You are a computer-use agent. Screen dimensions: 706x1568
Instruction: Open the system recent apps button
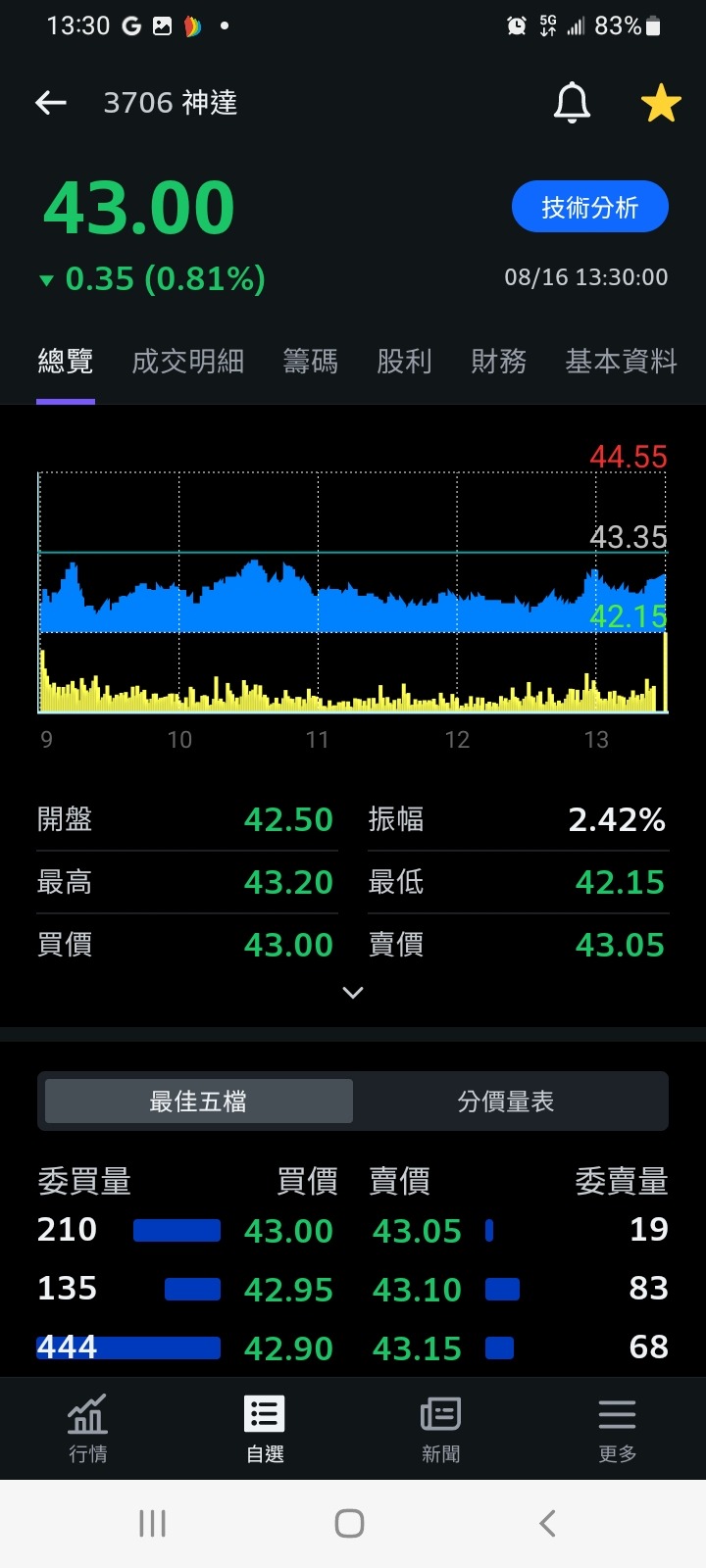152,1523
